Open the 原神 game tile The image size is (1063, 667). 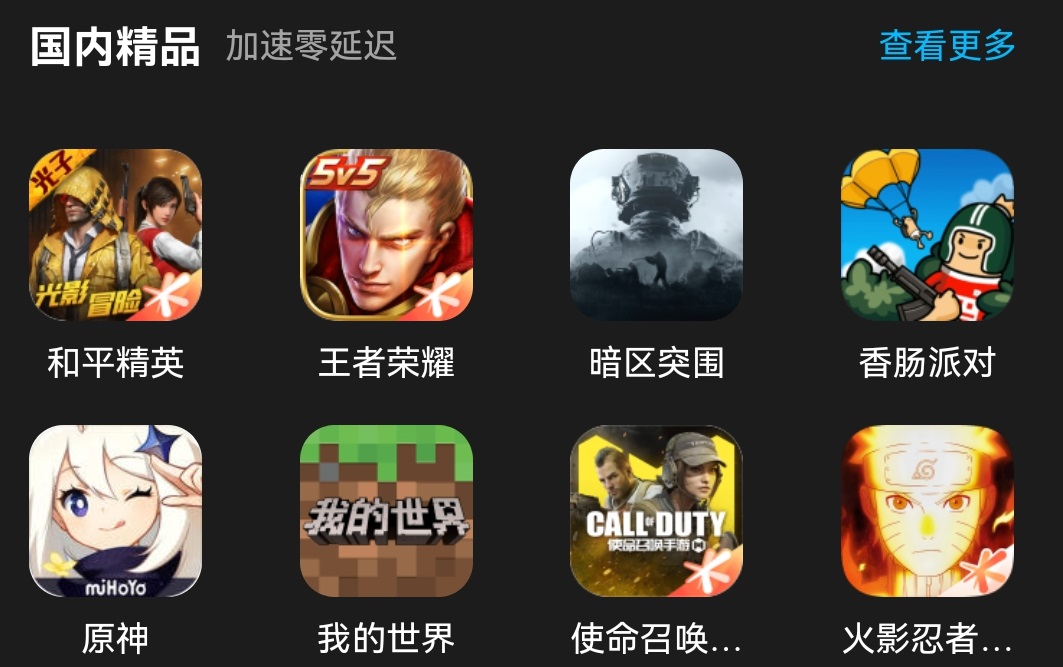pyautogui.click(x=115, y=511)
